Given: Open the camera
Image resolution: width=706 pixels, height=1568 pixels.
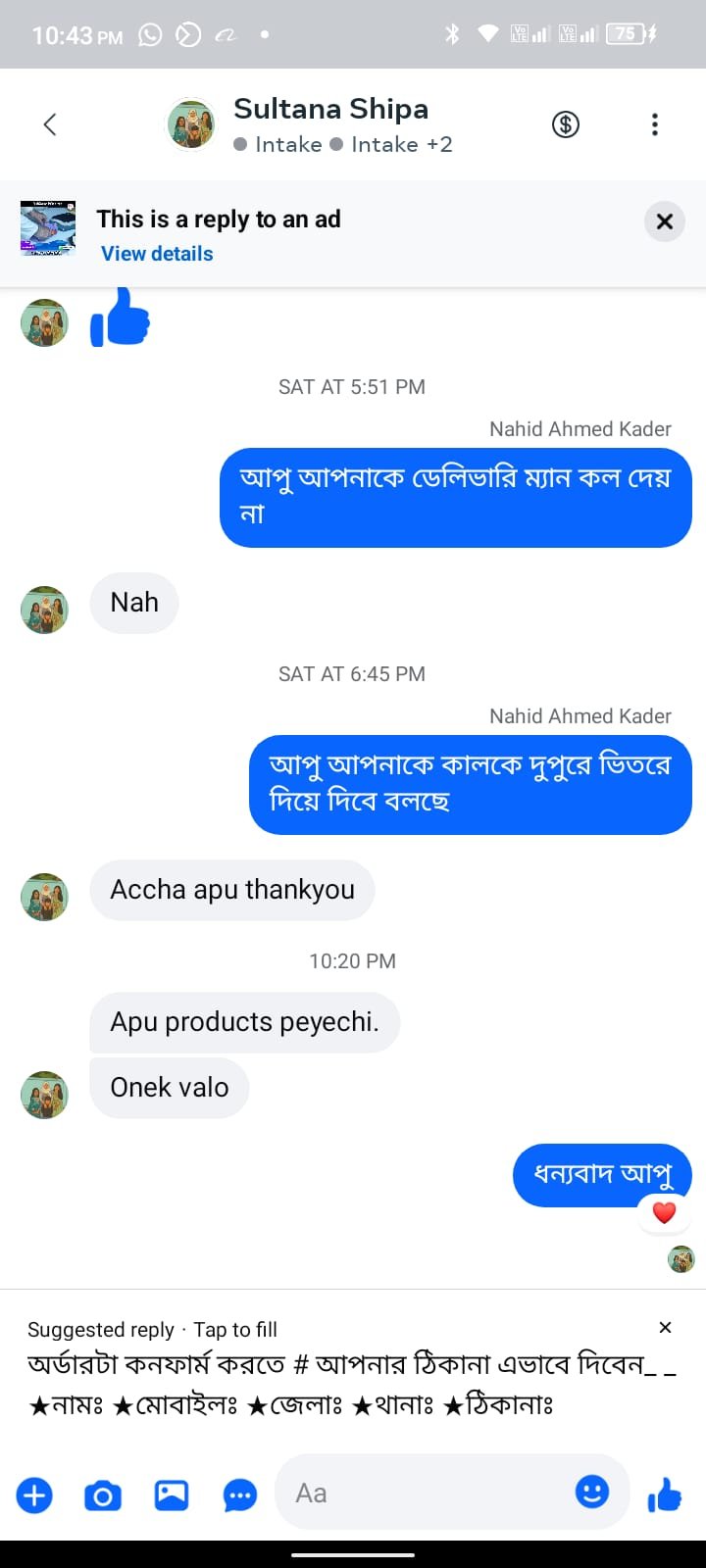Looking at the screenshot, I should click(103, 1495).
